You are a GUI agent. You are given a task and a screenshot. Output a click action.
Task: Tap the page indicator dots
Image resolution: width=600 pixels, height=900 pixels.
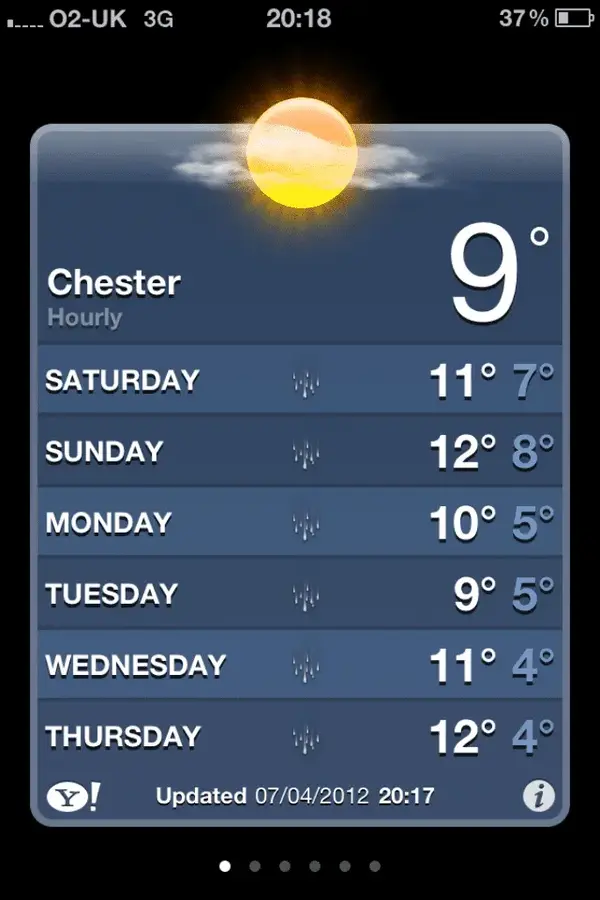tap(299, 866)
